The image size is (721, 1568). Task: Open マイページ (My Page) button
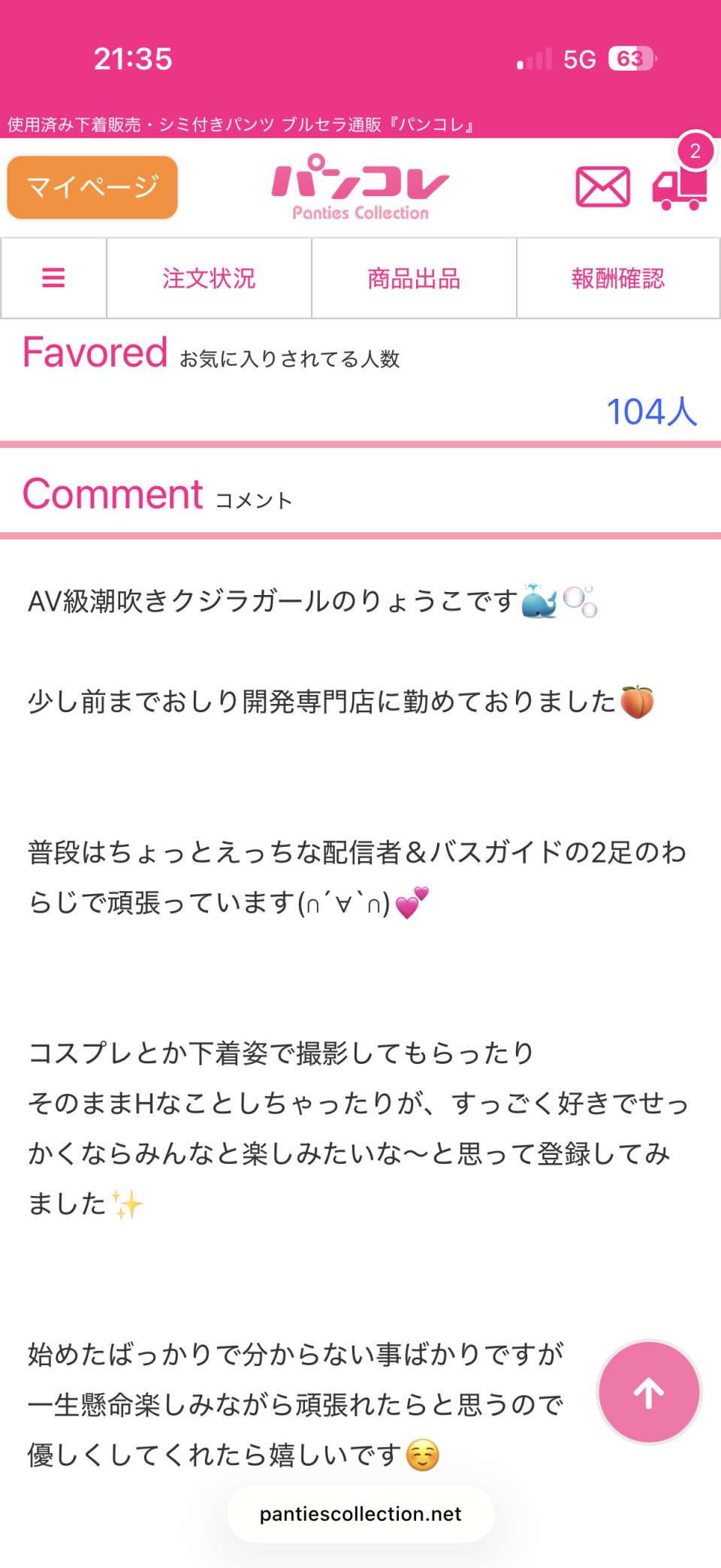tap(92, 187)
